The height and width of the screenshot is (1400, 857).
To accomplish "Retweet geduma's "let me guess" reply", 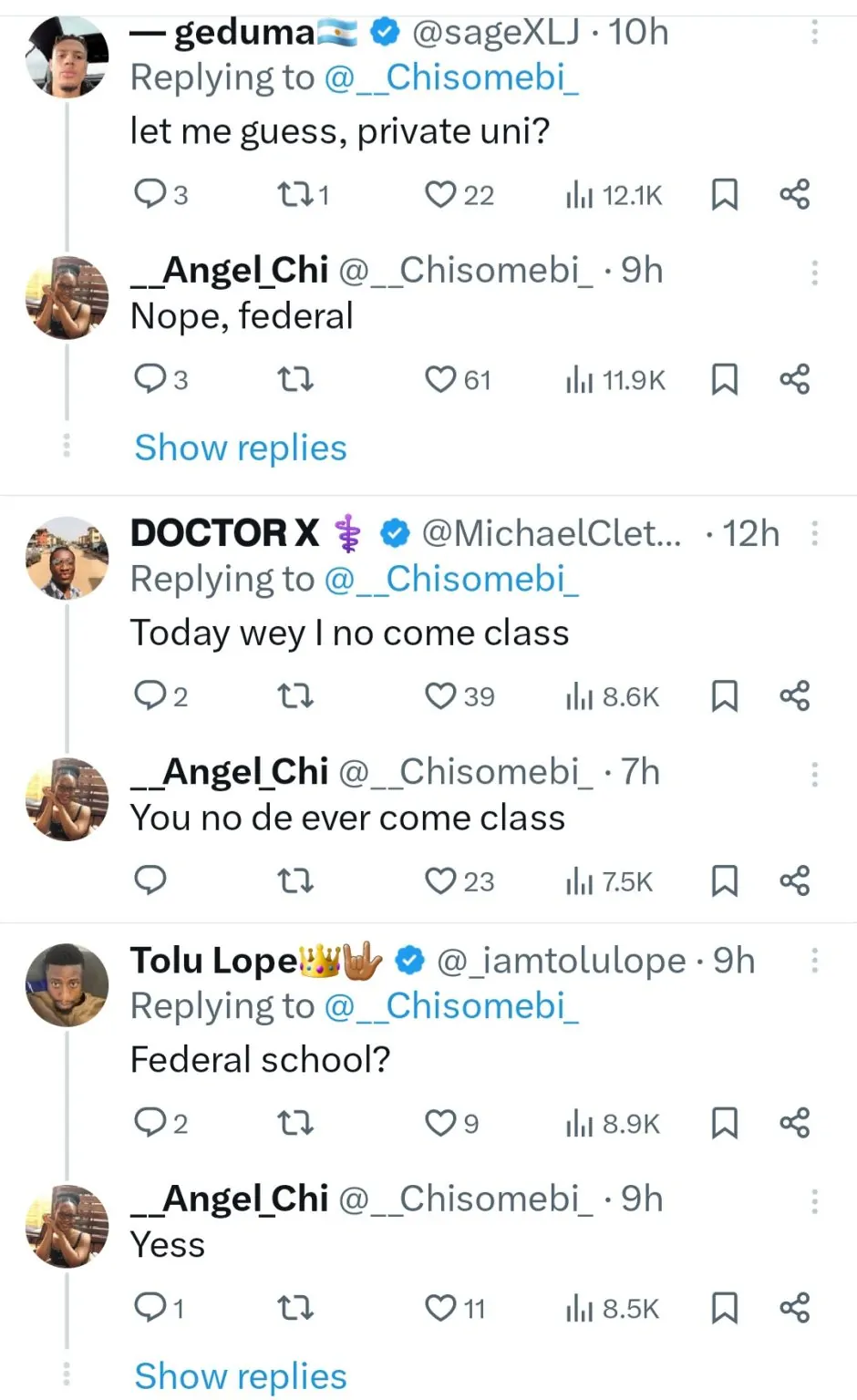I will coord(294,195).
